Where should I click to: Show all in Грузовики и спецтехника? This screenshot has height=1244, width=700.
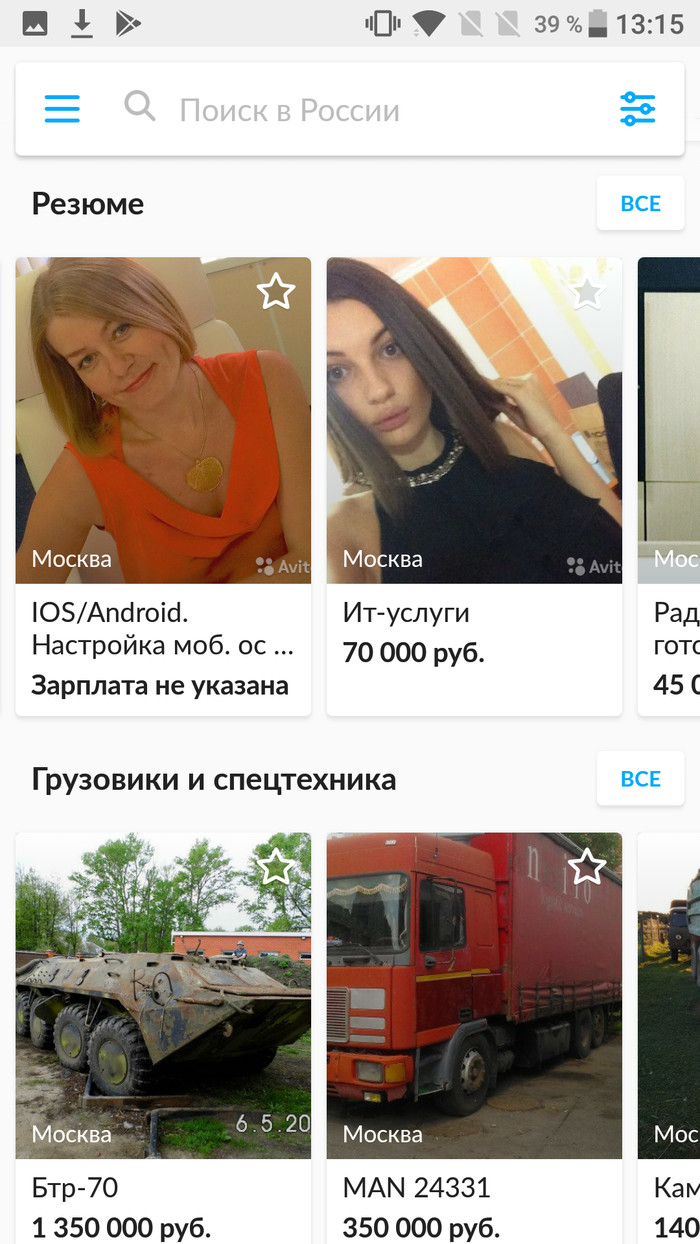640,779
